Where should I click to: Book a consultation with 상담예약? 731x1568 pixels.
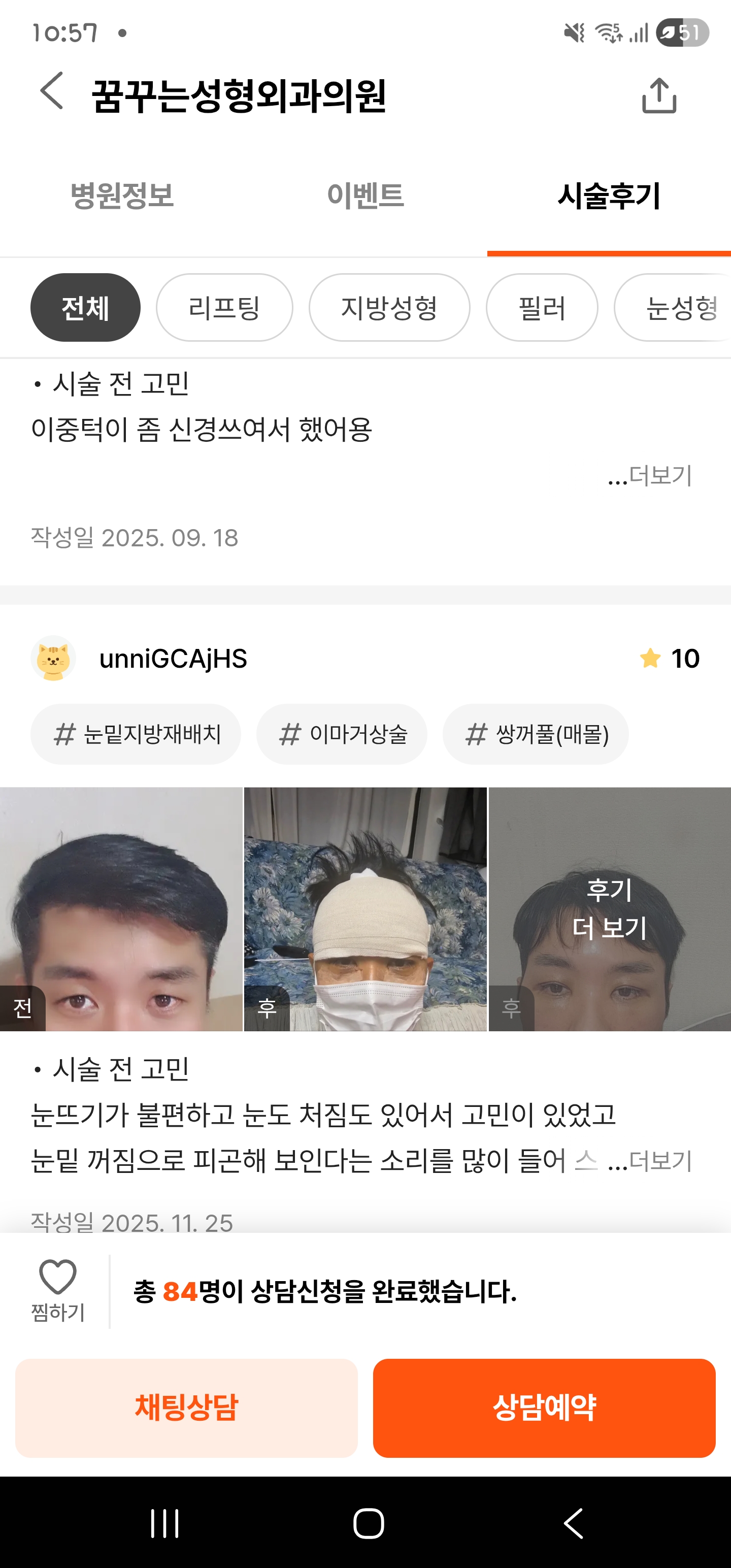544,1408
